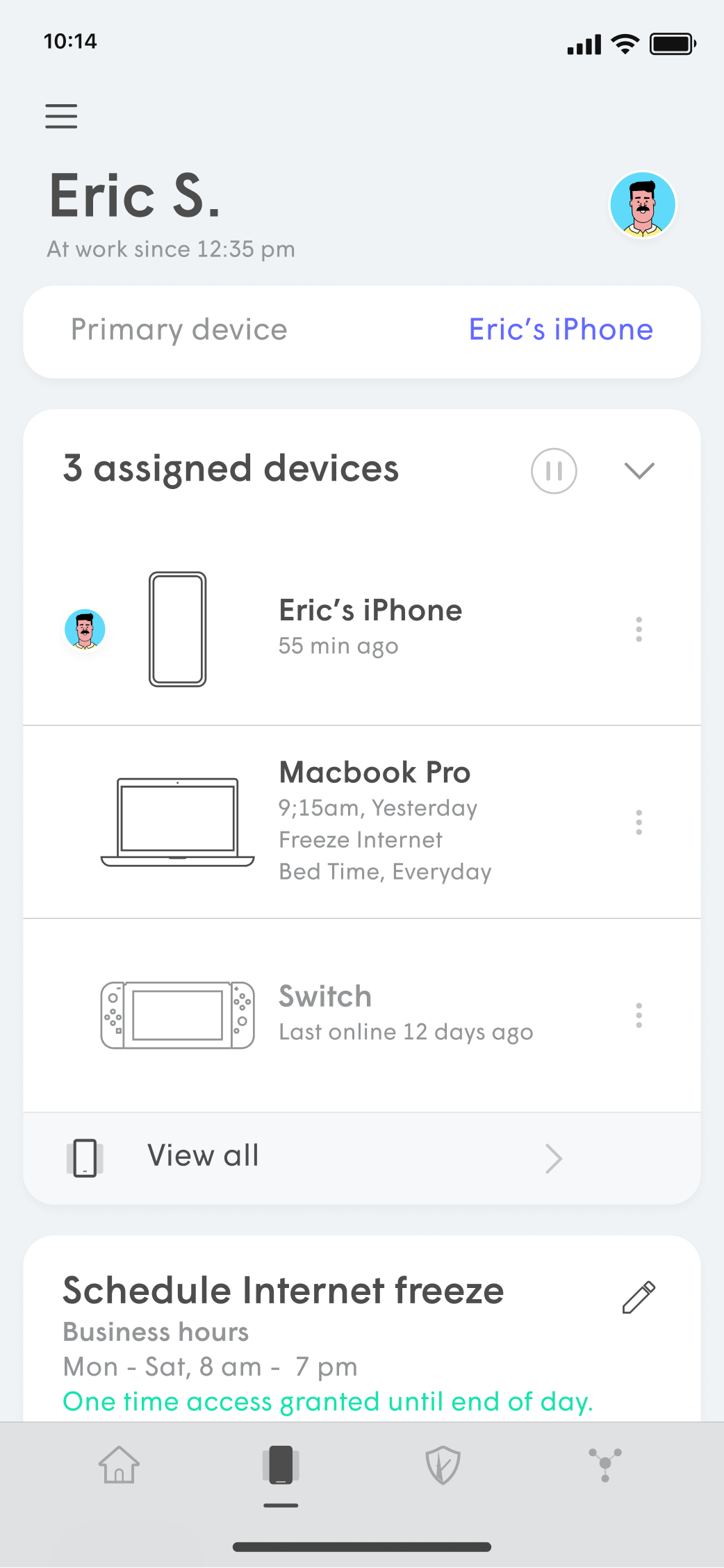Image resolution: width=724 pixels, height=1568 pixels.
Task: Open Eric's iPhone device details
Action: pos(370,627)
